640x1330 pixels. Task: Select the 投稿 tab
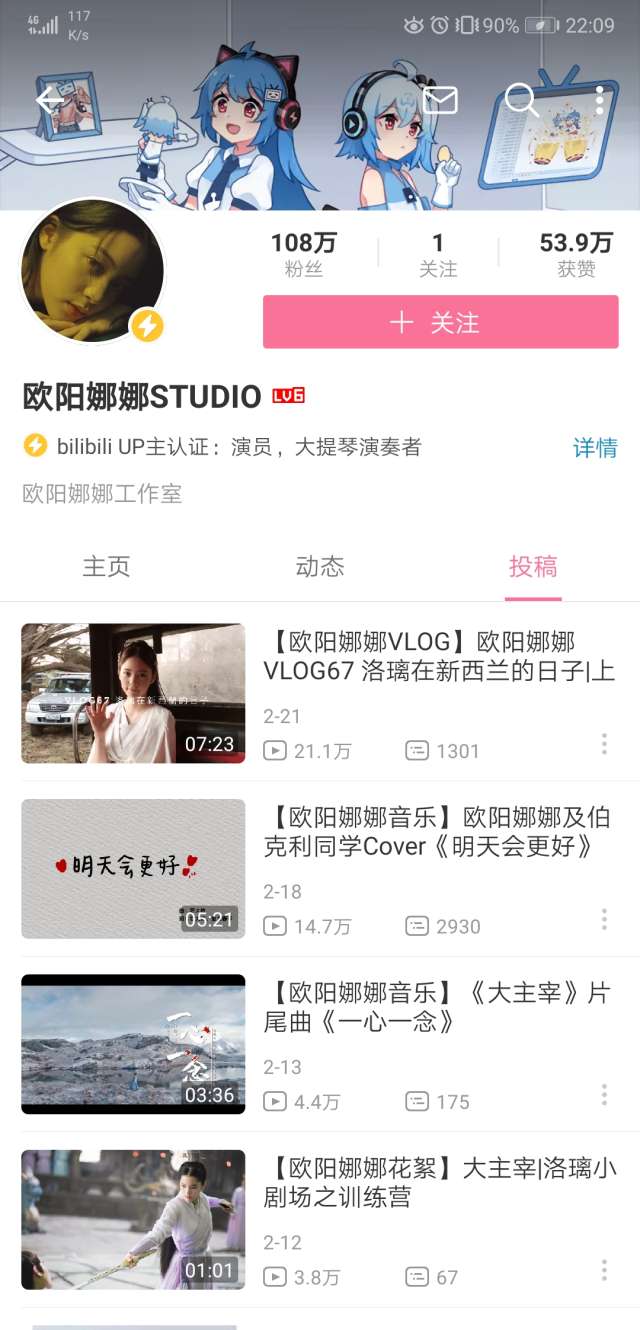[x=533, y=567]
